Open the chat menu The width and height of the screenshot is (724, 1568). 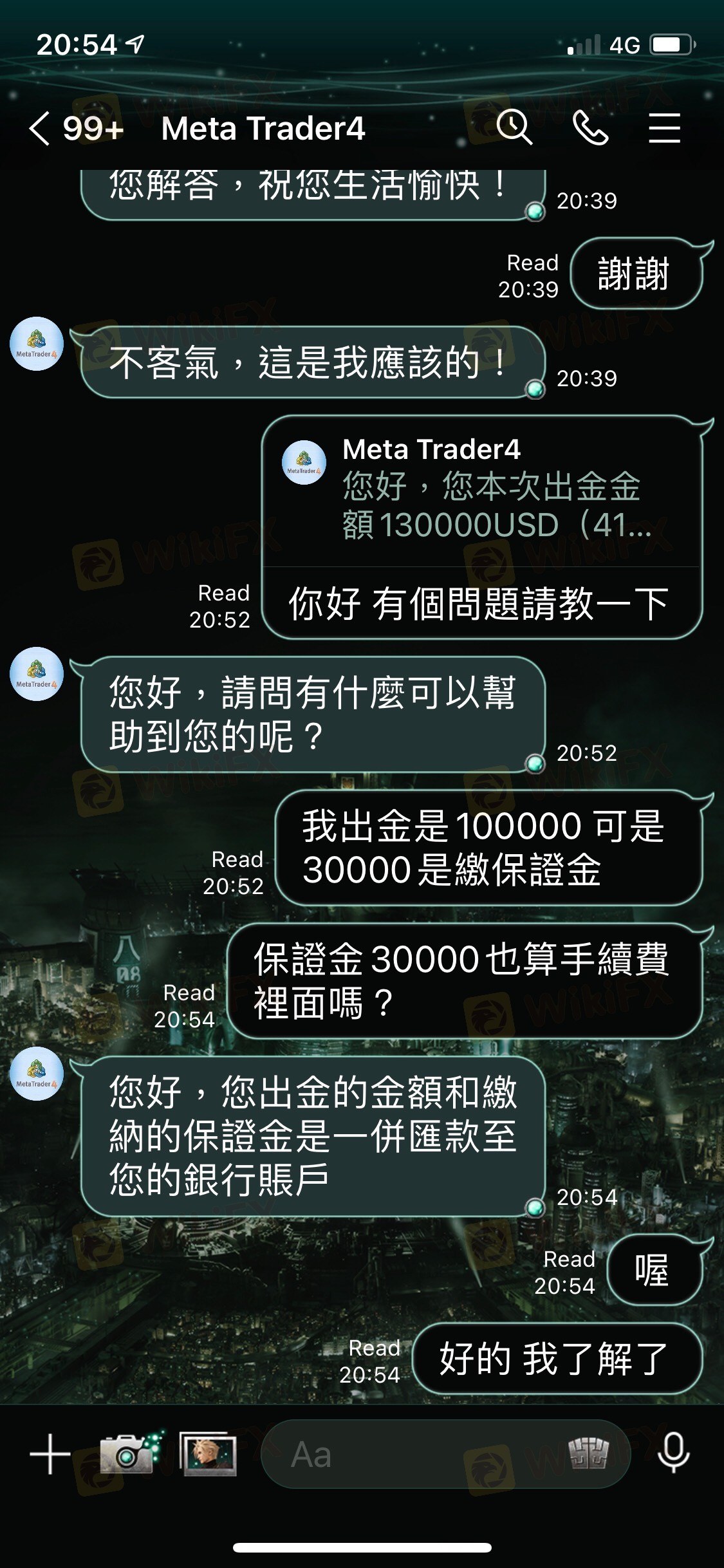[x=664, y=127]
